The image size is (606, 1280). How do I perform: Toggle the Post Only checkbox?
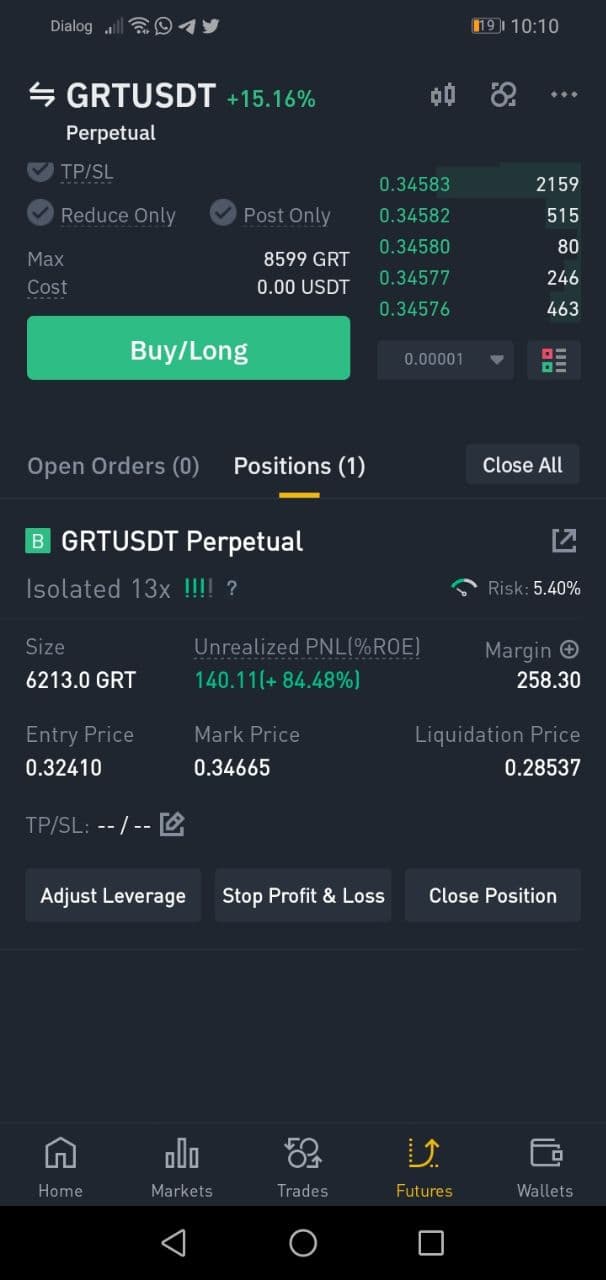(x=223, y=214)
